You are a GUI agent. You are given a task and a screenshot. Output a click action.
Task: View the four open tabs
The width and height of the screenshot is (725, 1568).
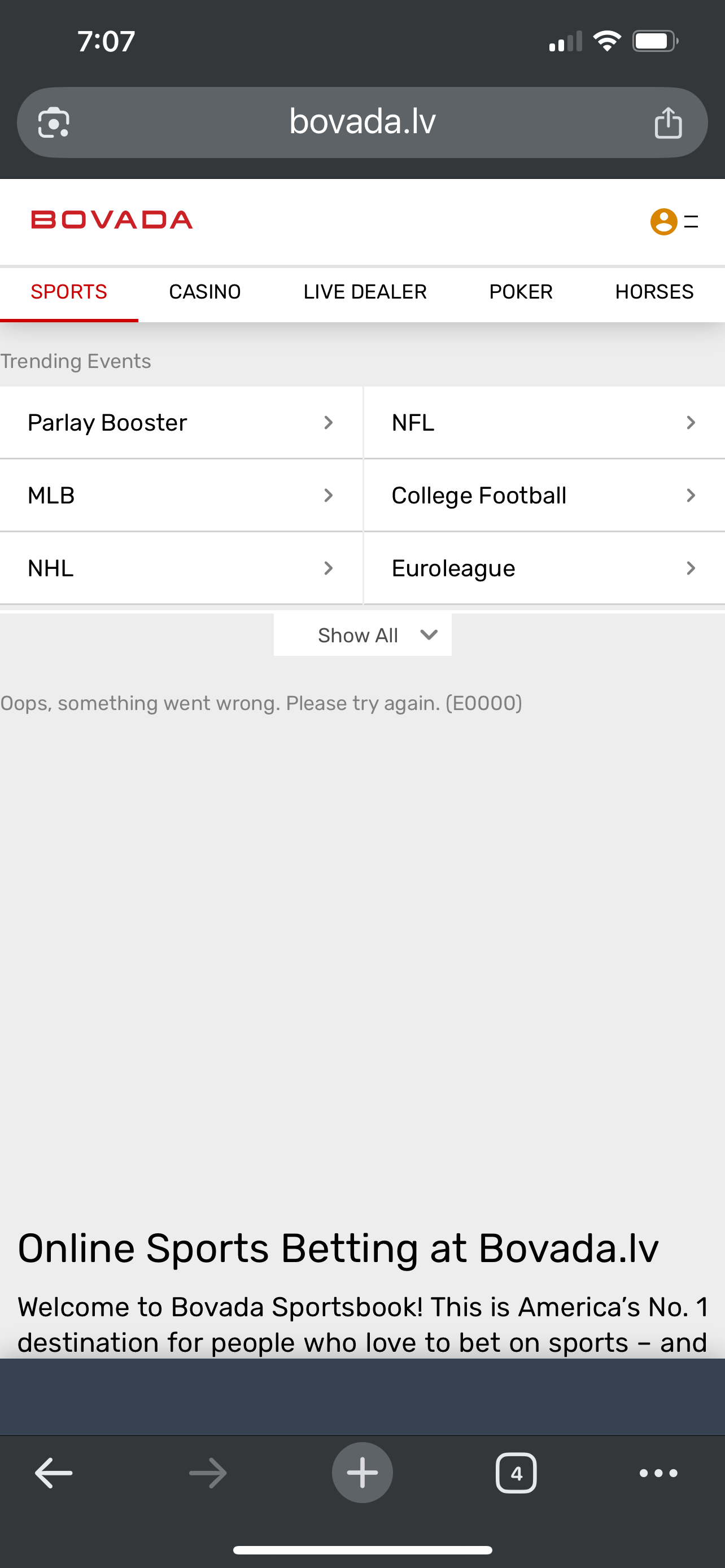pyautogui.click(x=516, y=1473)
